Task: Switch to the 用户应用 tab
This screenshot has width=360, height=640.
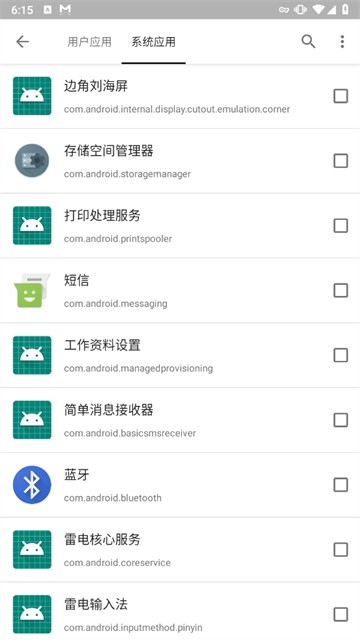Action: (x=89, y=42)
